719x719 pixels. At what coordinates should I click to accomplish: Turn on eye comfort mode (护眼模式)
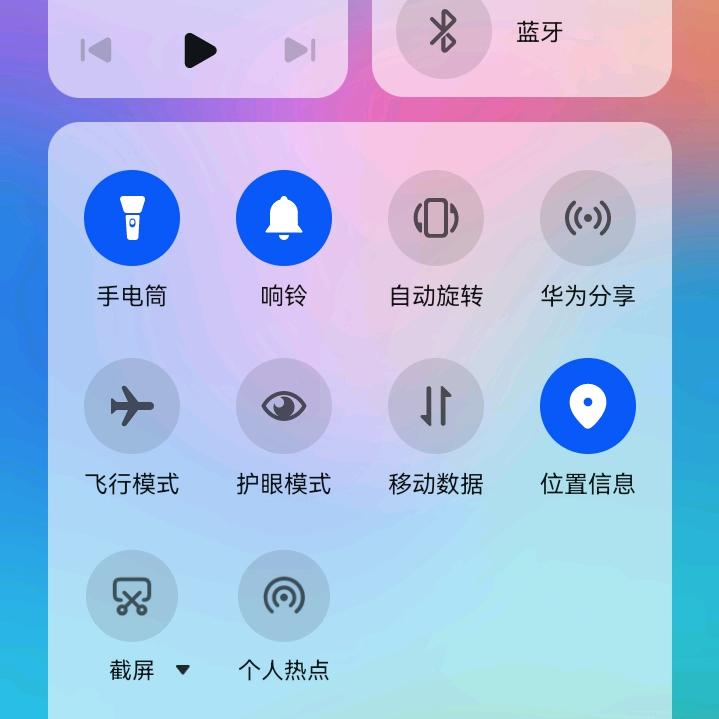point(284,406)
